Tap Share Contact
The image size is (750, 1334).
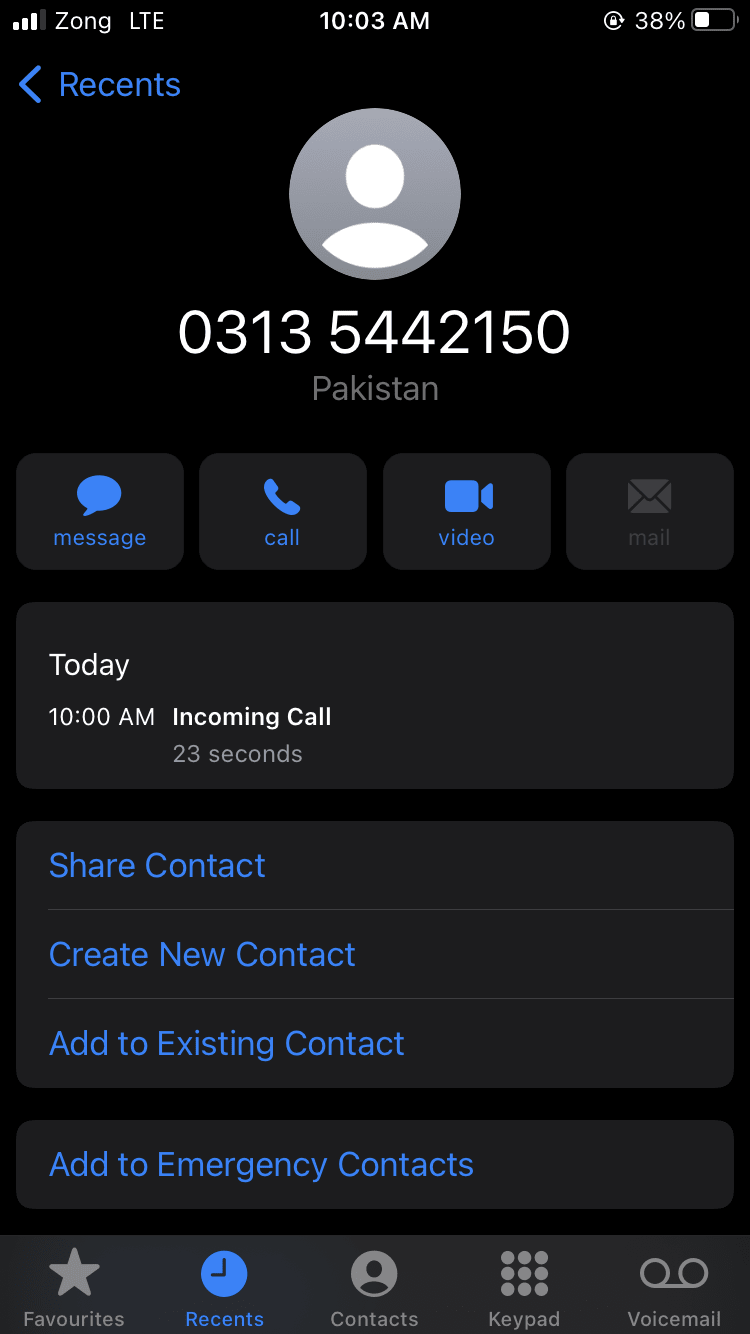[158, 865]
